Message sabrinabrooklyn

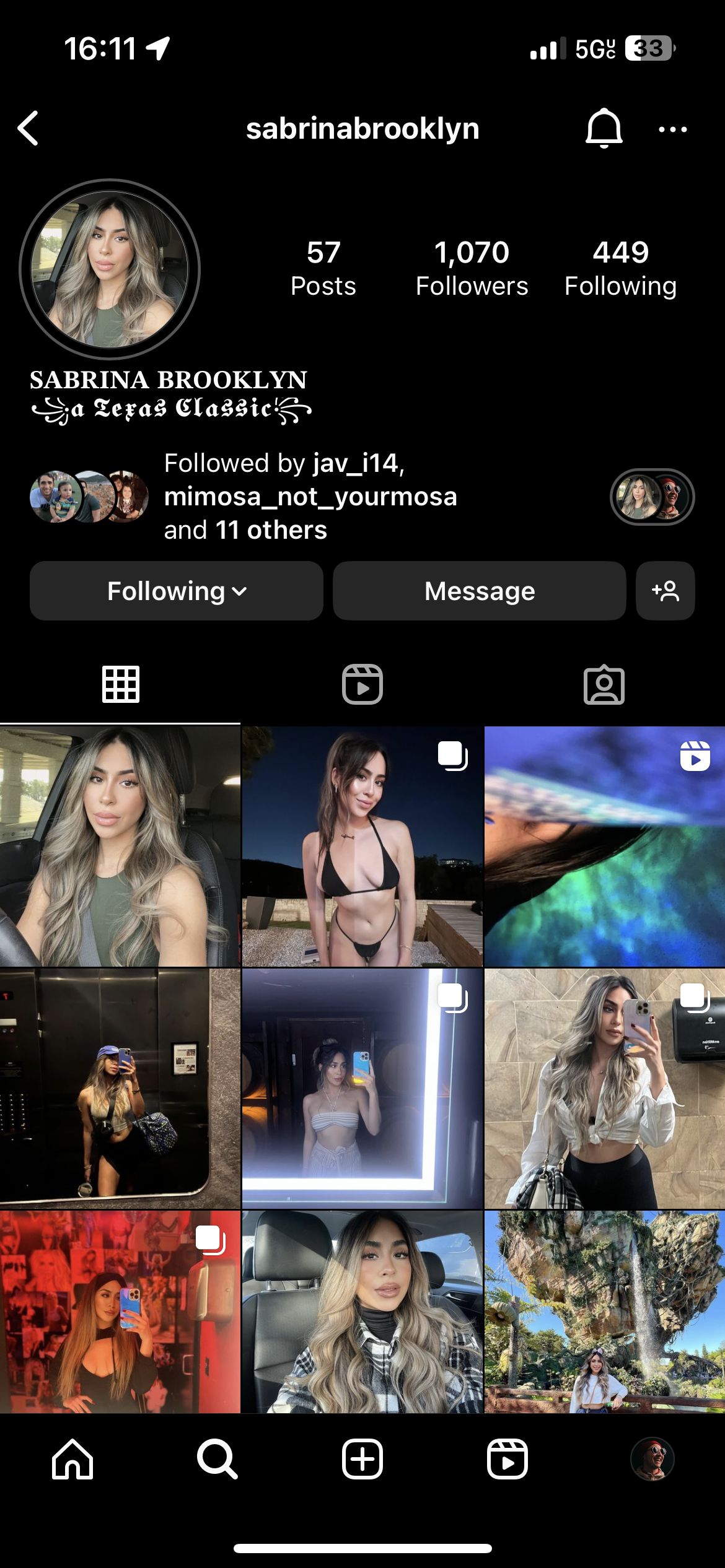(479, 591)
